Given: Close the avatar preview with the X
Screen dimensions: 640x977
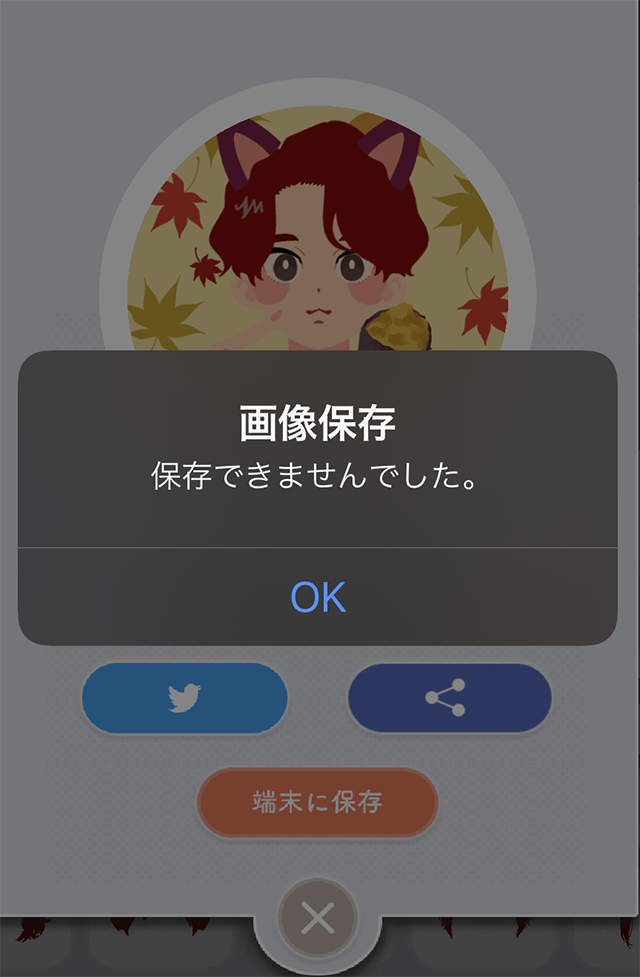Looking at the screenshot, I should [317, 919].
